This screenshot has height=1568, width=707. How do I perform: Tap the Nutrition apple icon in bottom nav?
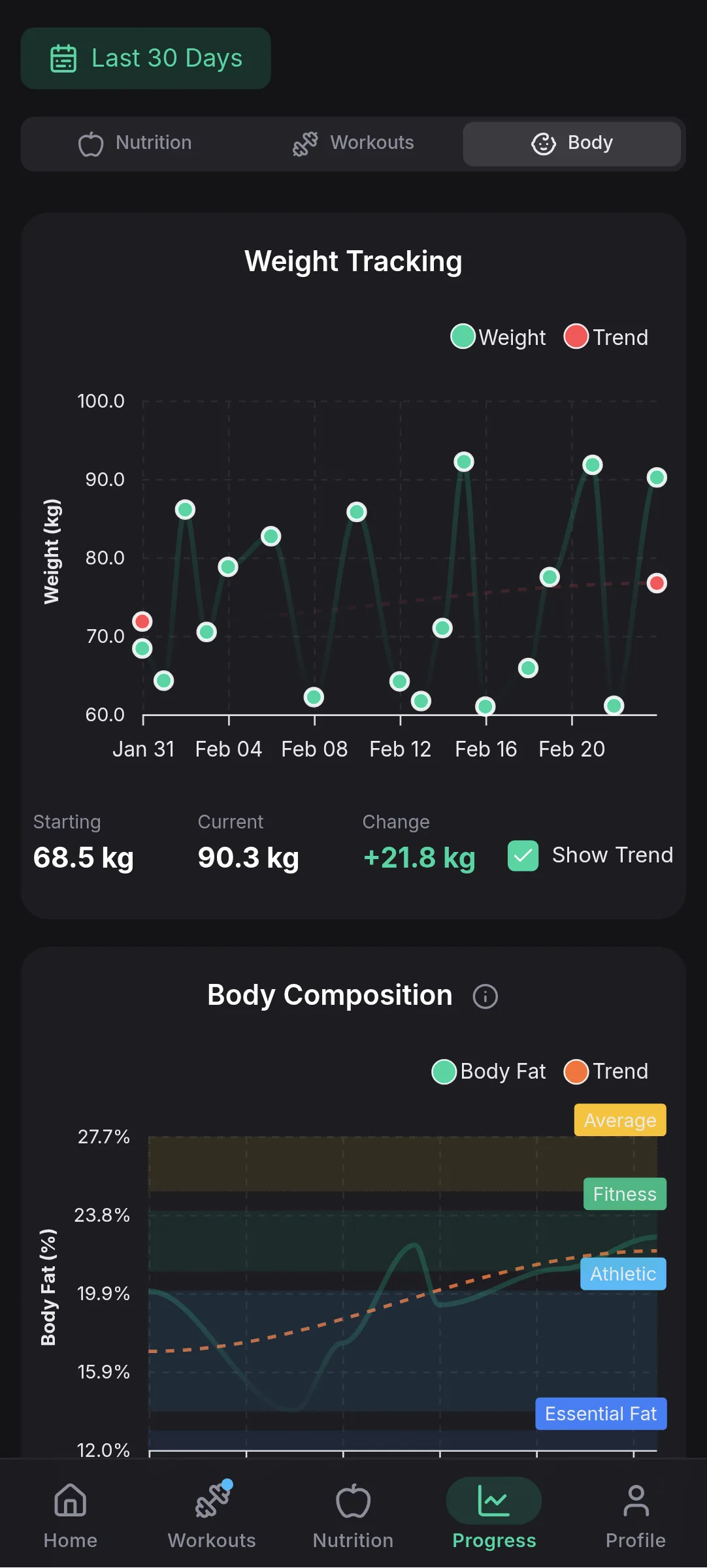(352, 1502)
